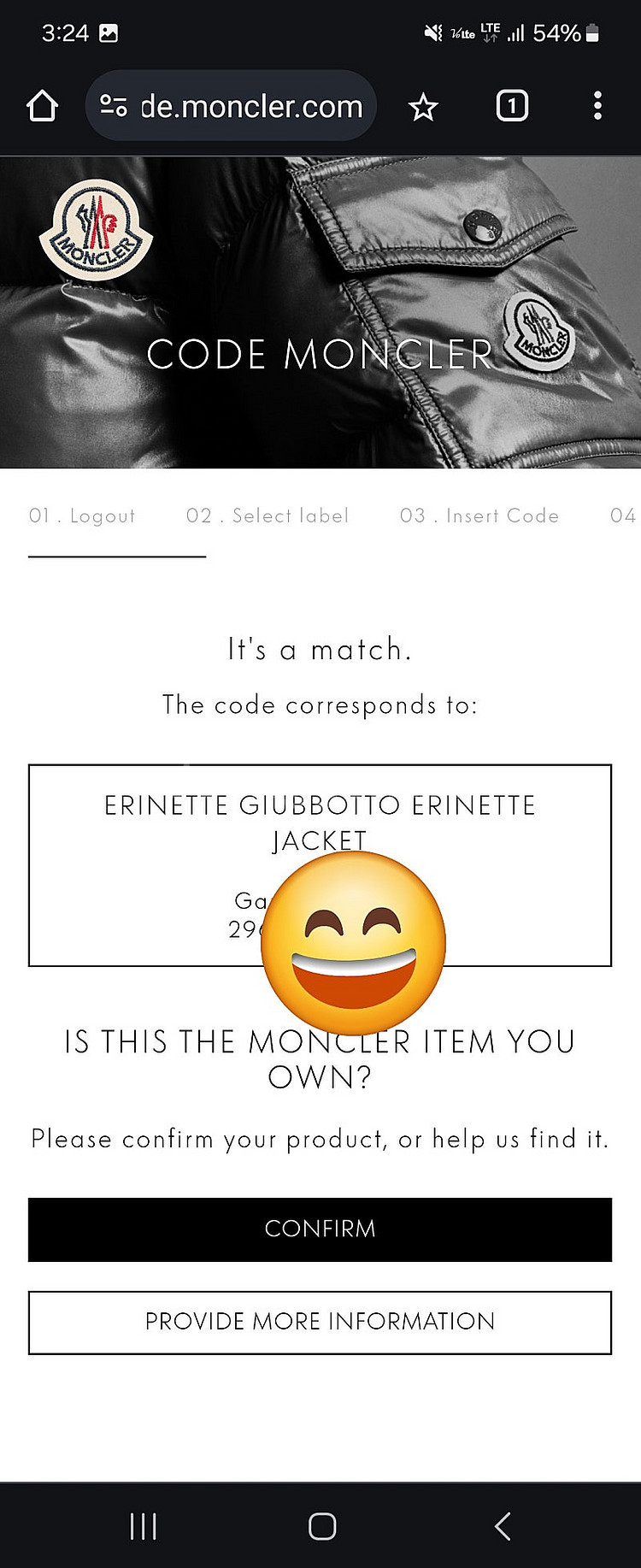Go back with the system back button
Screen dimensions: 641x1568
pos(503,1526)
